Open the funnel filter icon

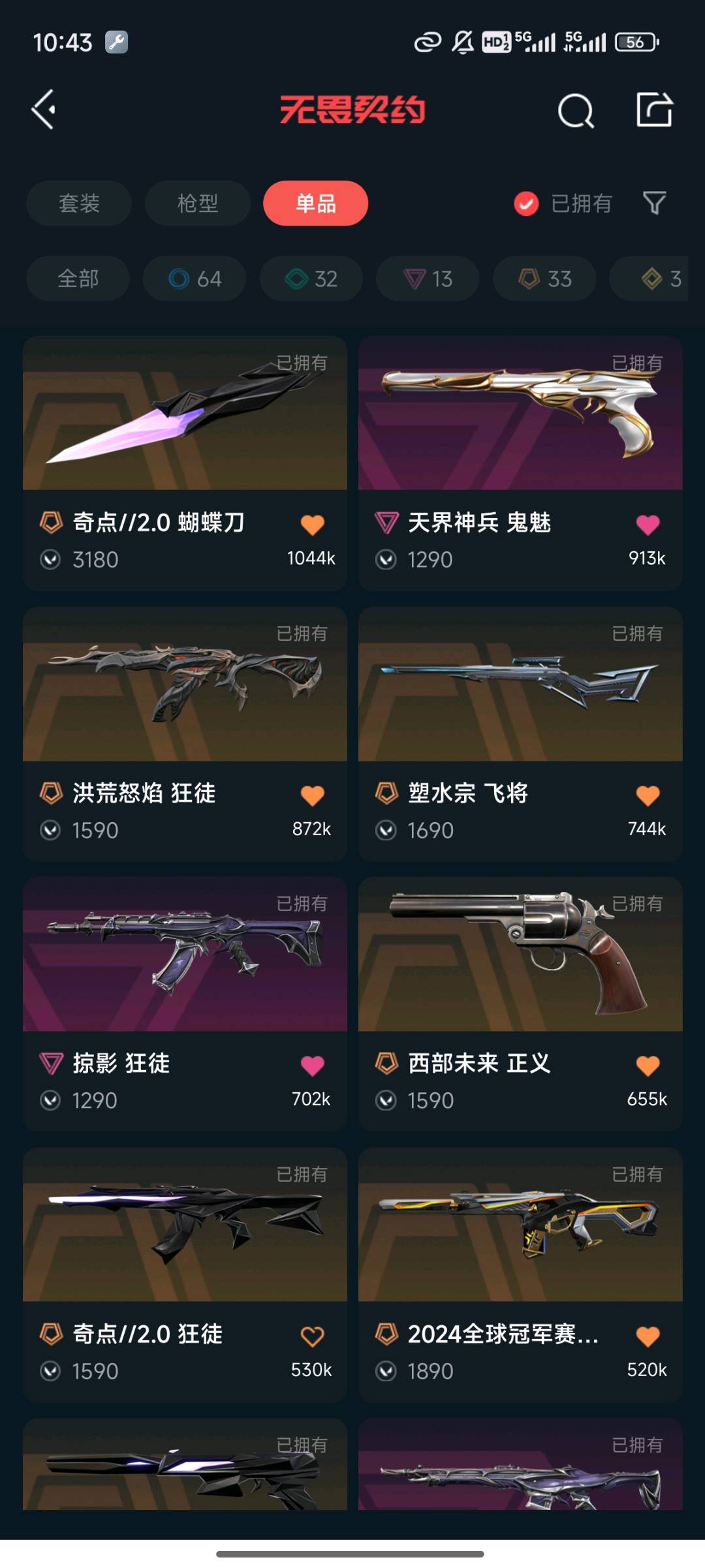(x=654, y=204)
